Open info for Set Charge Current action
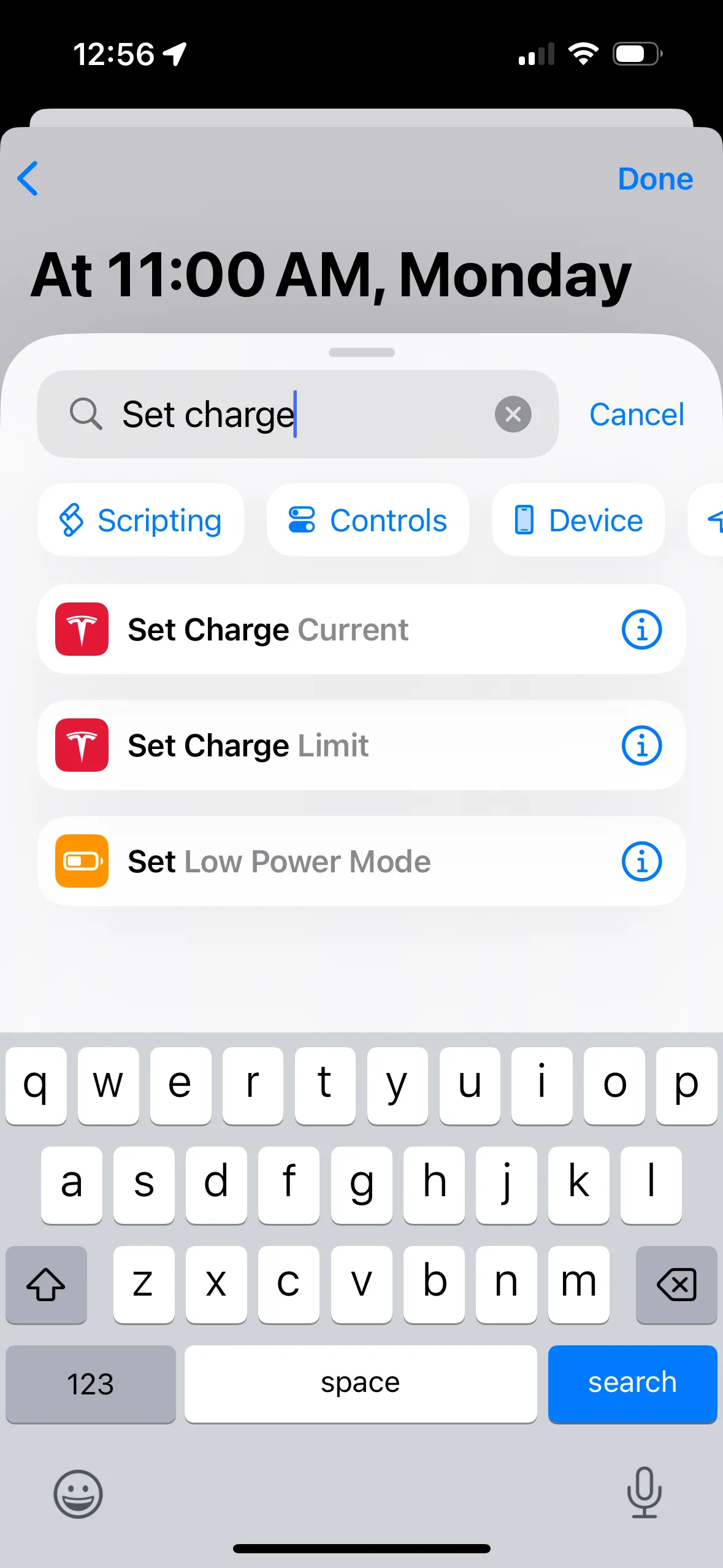 click(x=641, y=629)
